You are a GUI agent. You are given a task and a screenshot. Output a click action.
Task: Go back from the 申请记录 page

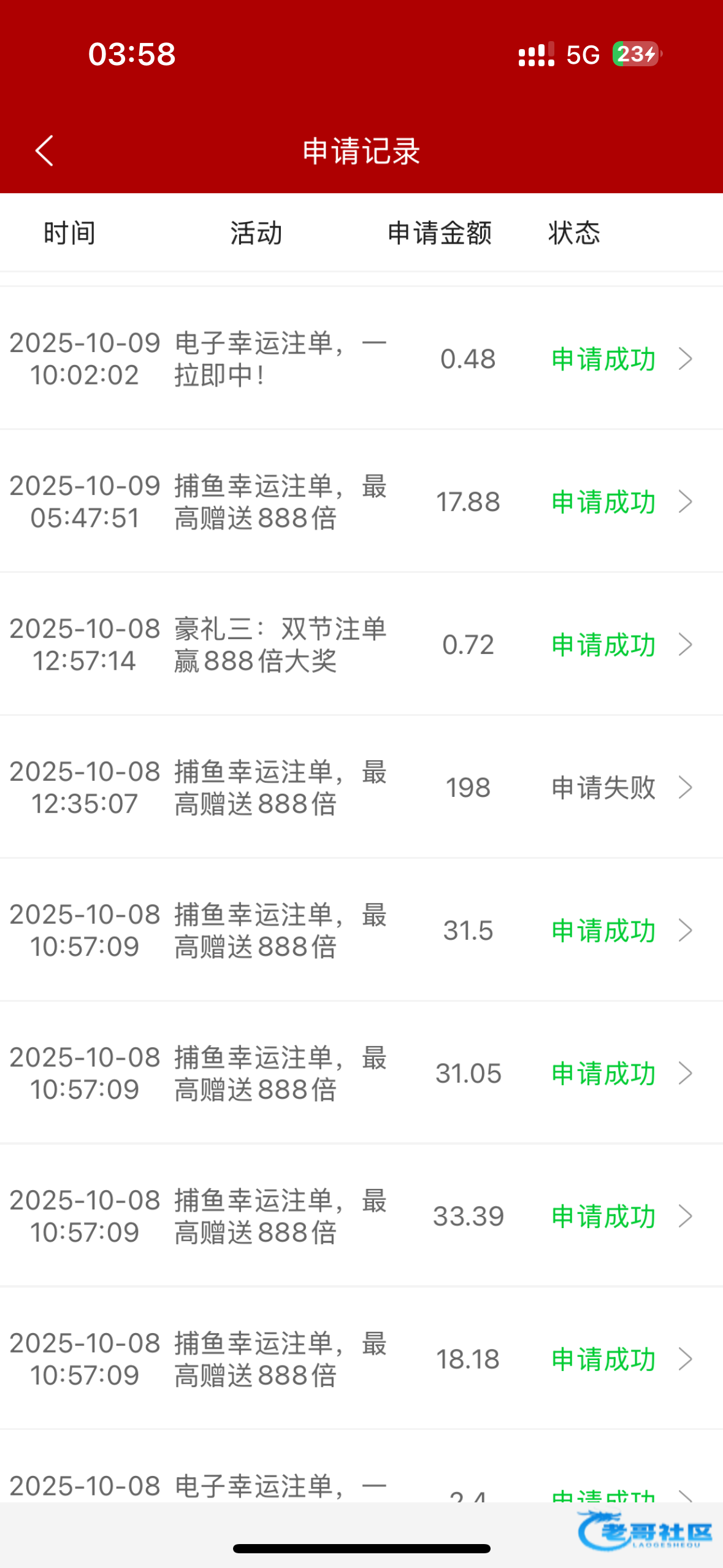44,151
